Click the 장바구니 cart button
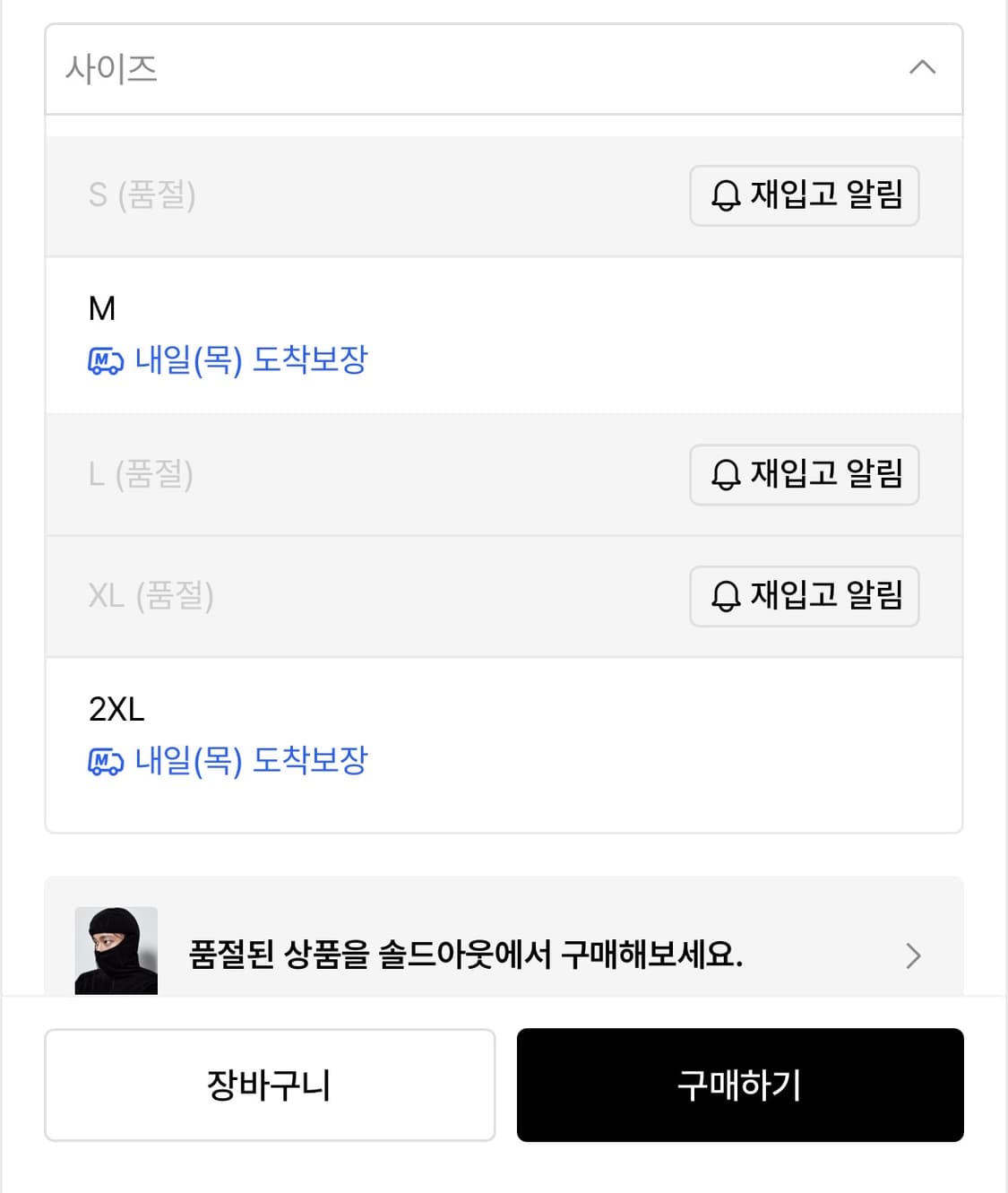Image resolution: width=1008 pixels, height=1193 pixels. 269,1085
